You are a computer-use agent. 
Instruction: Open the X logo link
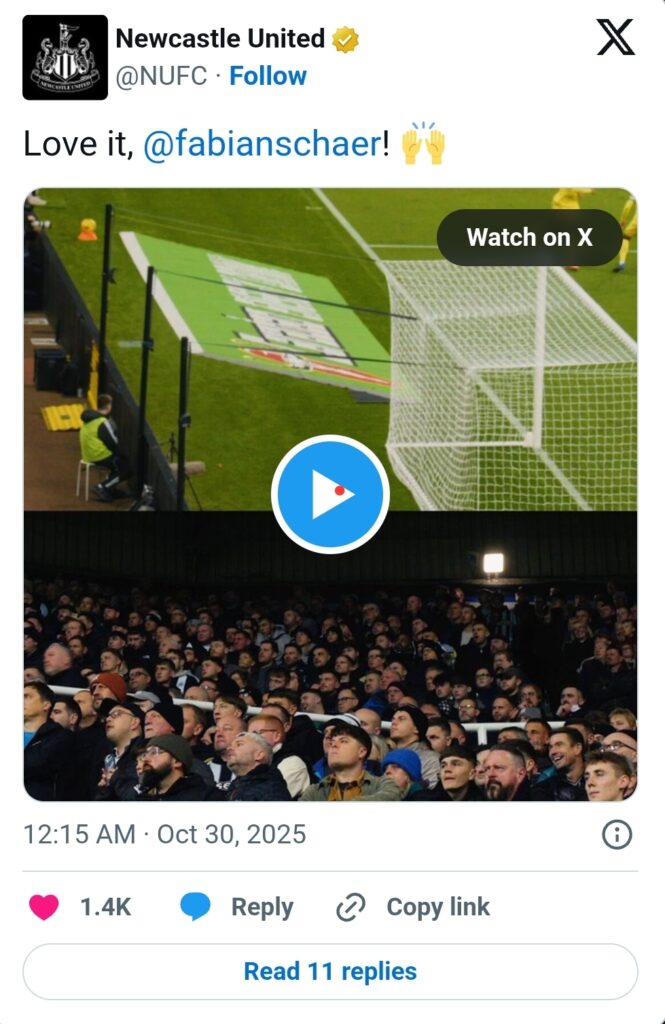click(615, 40)
